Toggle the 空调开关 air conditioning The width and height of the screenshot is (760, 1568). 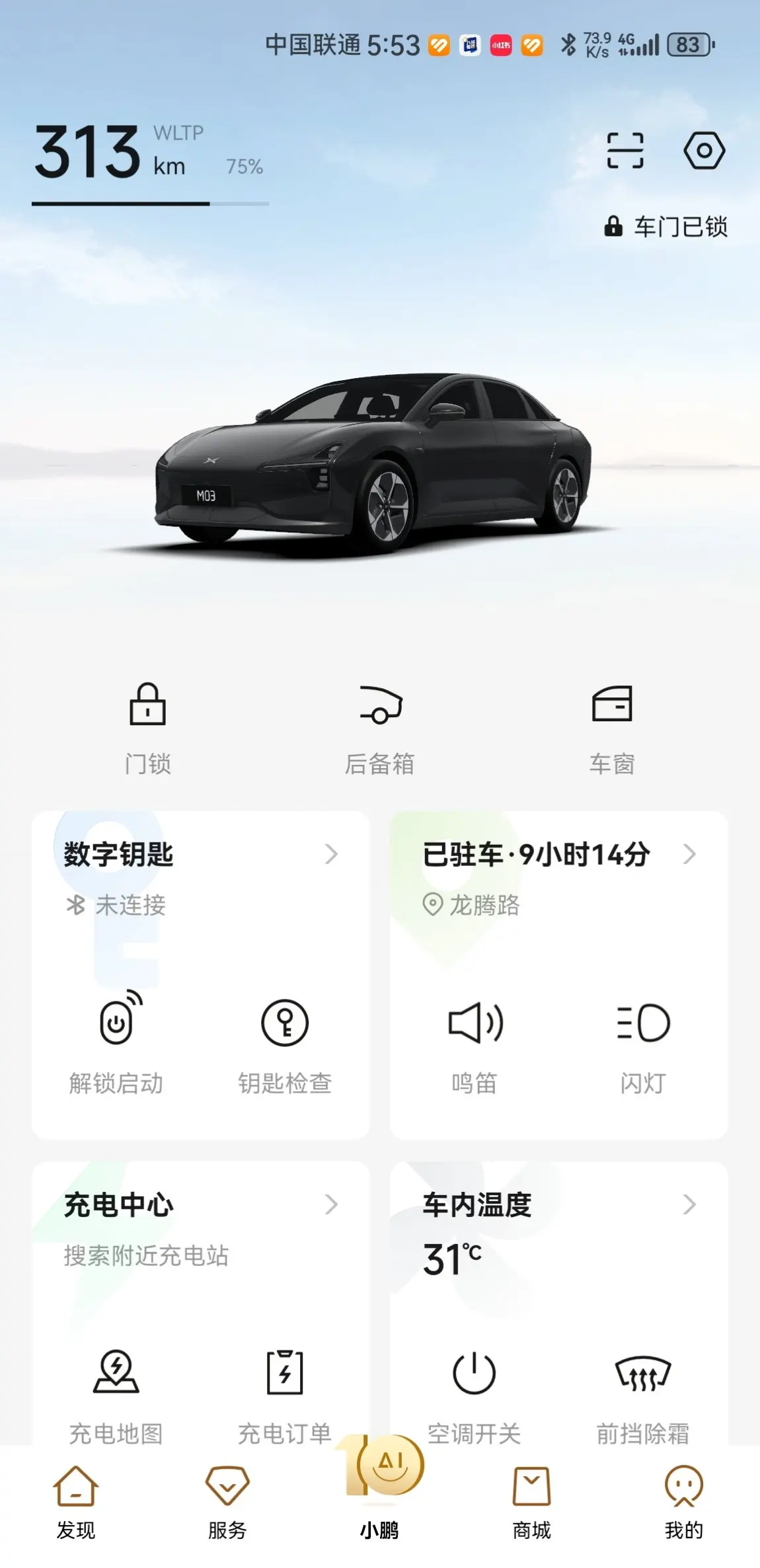pyautogui.click(x=475, y=1392)
